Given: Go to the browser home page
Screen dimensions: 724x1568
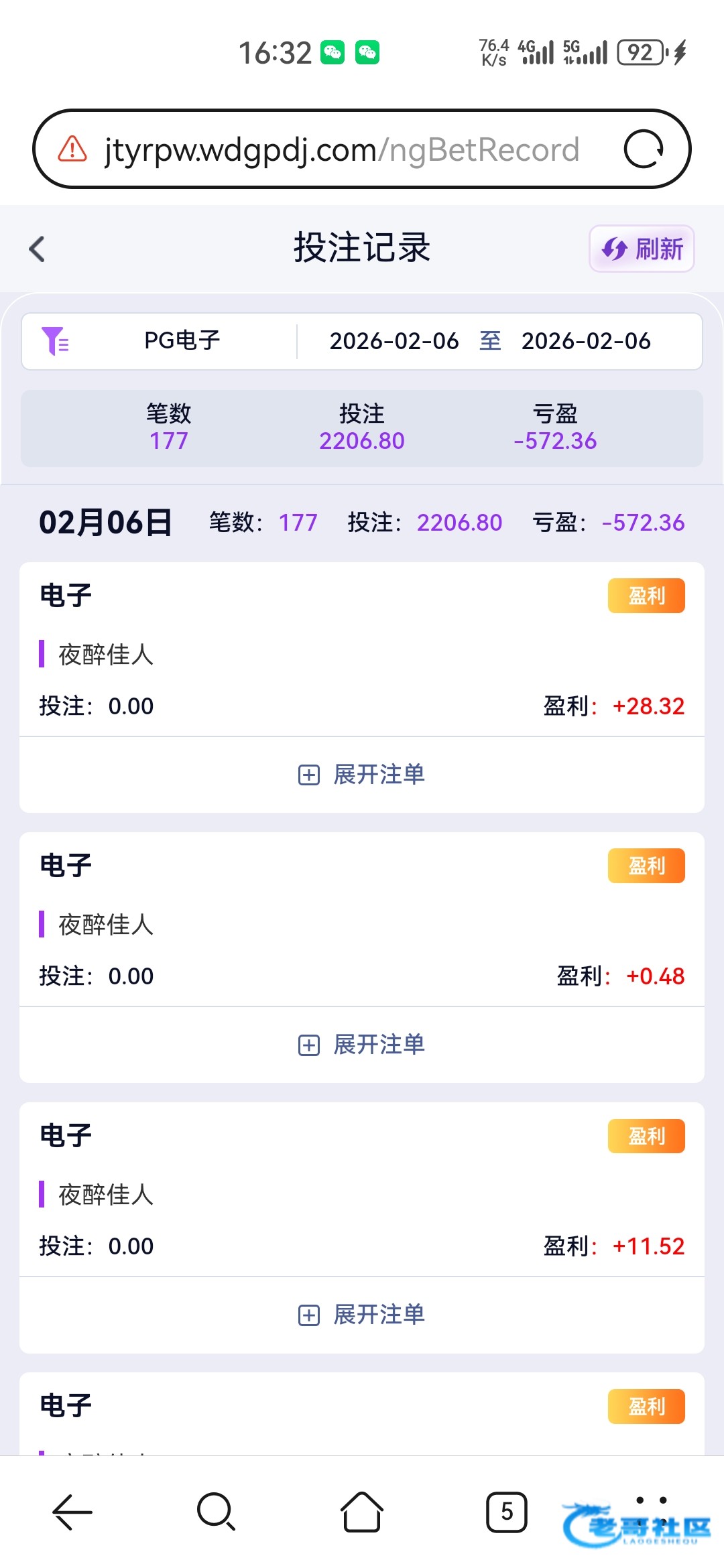Looking at the screenshot, I should coord(362,1512).
